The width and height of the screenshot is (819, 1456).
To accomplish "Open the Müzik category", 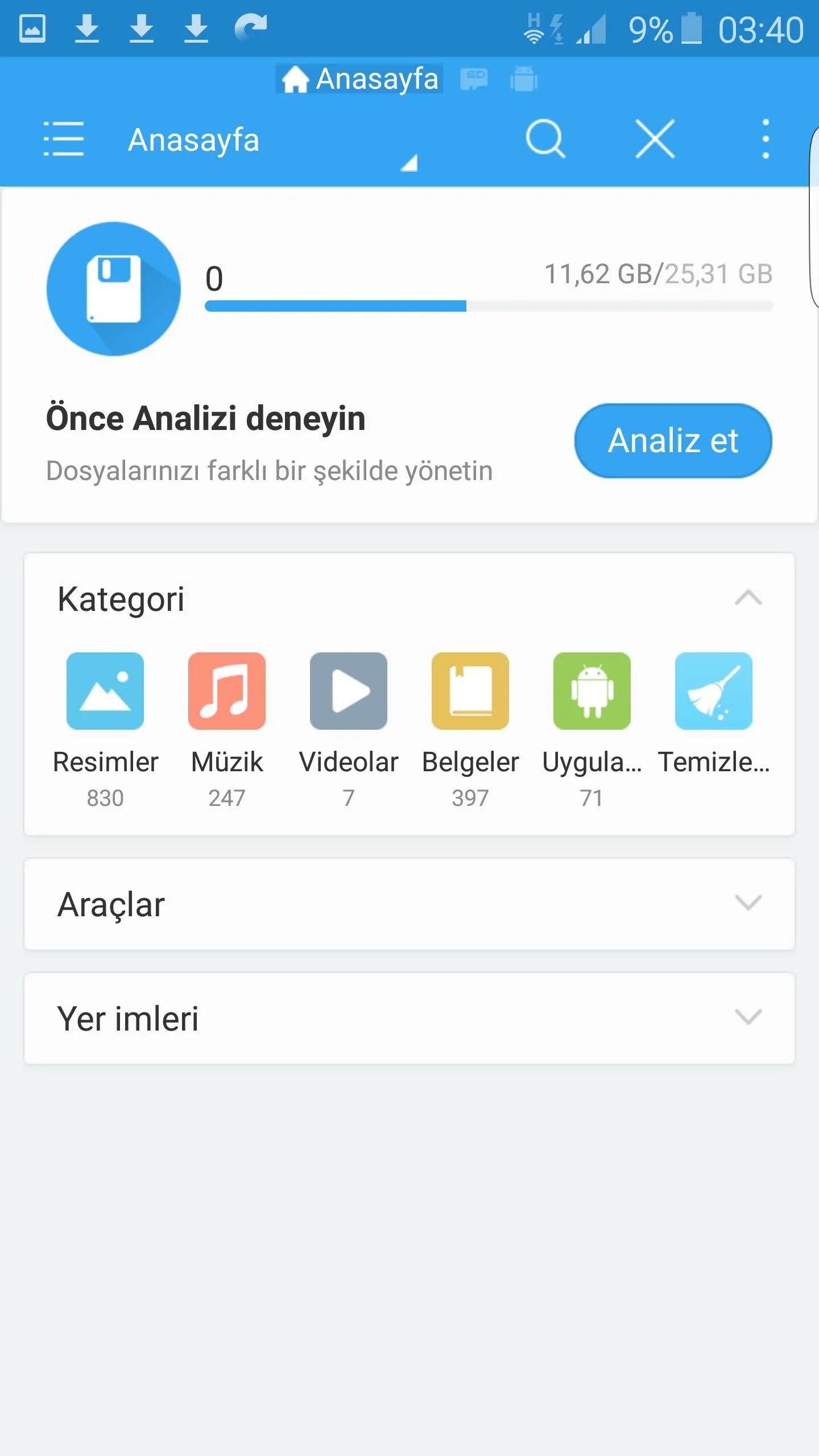I will pos(227,730).
